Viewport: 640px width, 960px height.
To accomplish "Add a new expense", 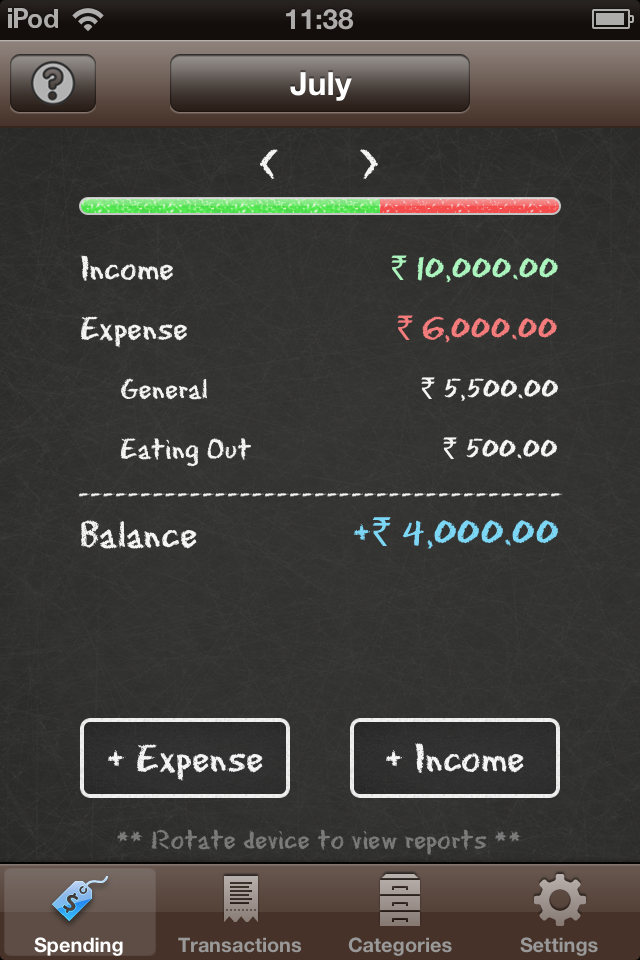I will tap(185, 758).
